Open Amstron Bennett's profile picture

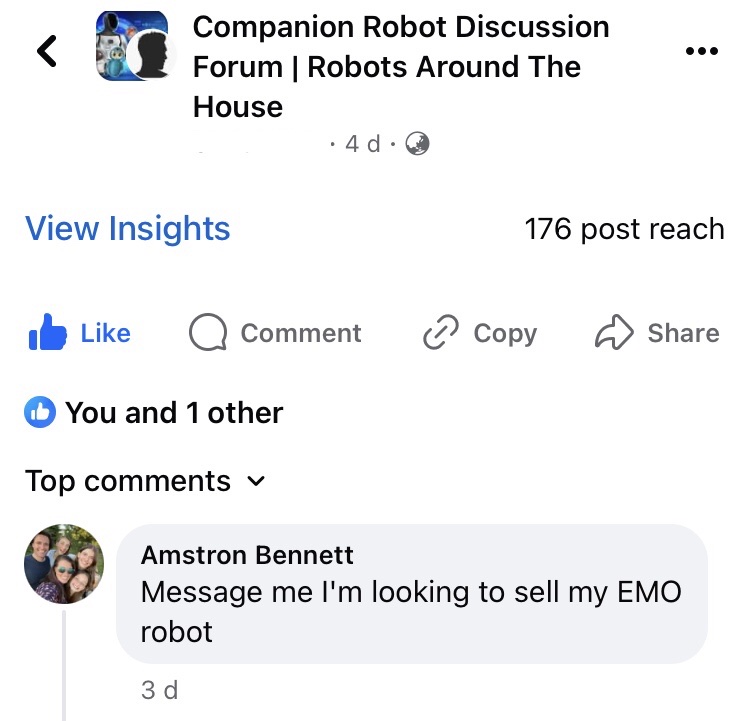coord(64,564)
